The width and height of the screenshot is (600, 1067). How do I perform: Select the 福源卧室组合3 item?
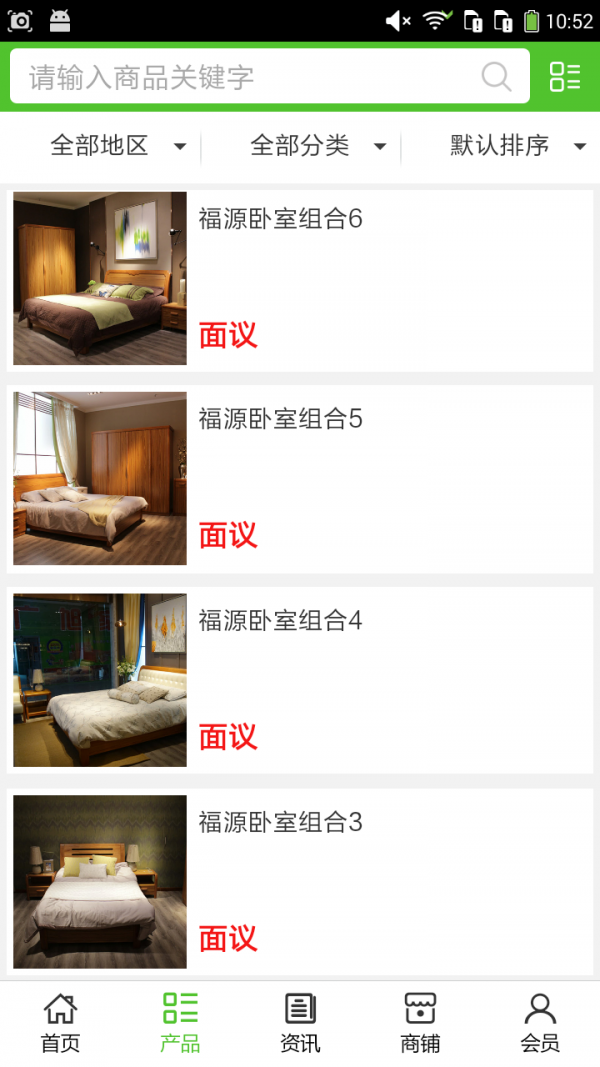(300, 881)
